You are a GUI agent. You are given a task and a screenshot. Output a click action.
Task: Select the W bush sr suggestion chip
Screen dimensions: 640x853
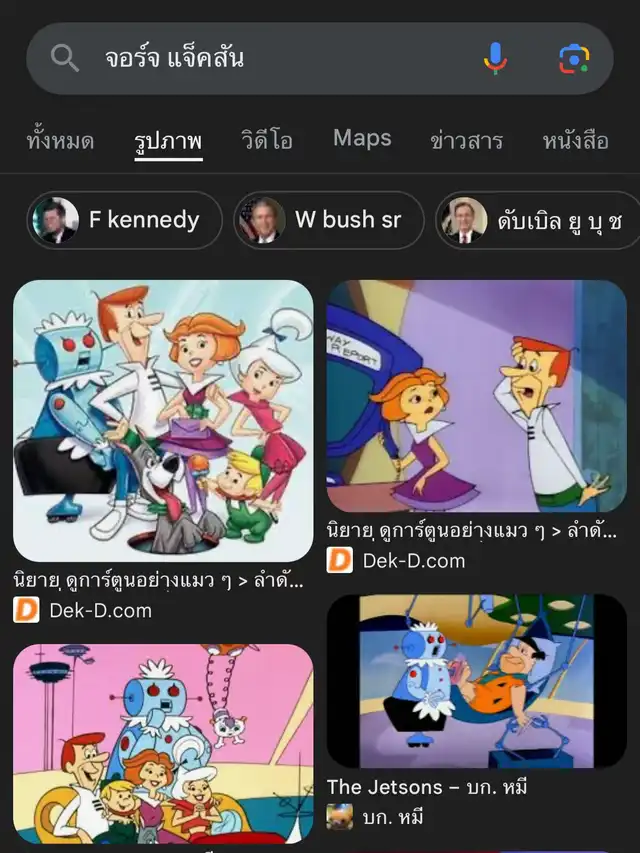click(x=328, y=220)
